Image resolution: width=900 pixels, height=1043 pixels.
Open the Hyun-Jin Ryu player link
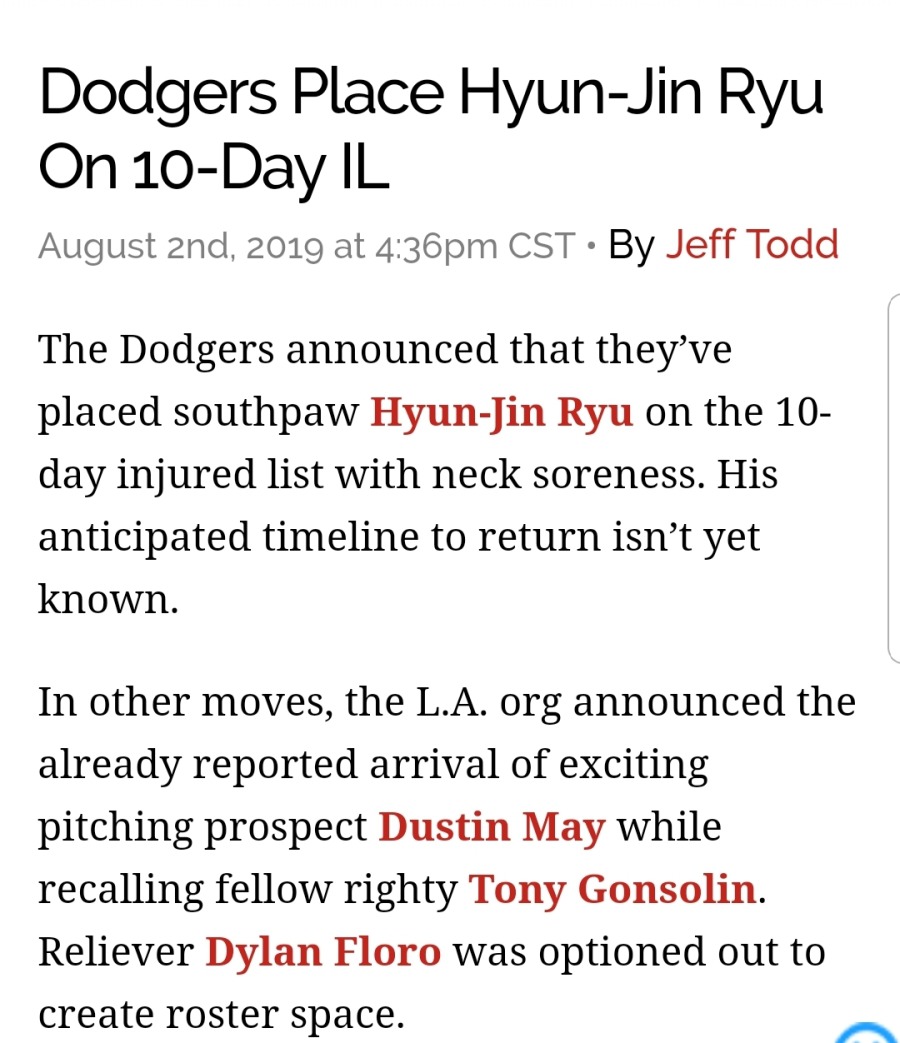(x=501, y=413)
